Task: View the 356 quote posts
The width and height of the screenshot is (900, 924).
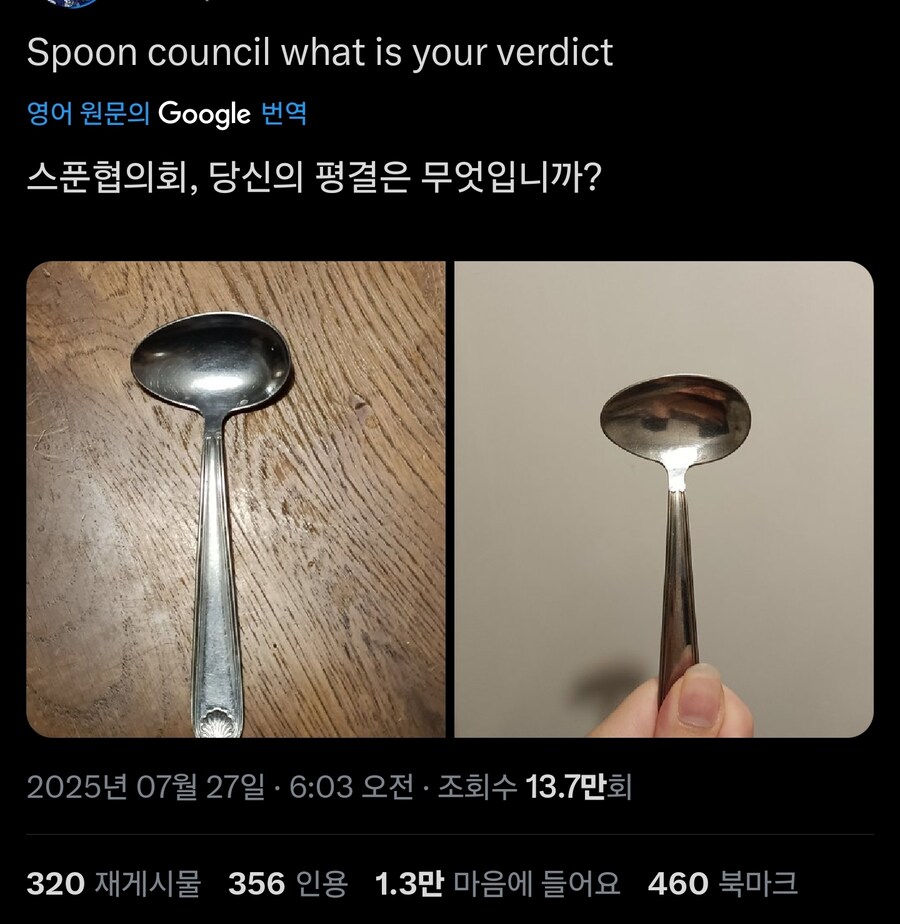Action: [x=287, y=883]
